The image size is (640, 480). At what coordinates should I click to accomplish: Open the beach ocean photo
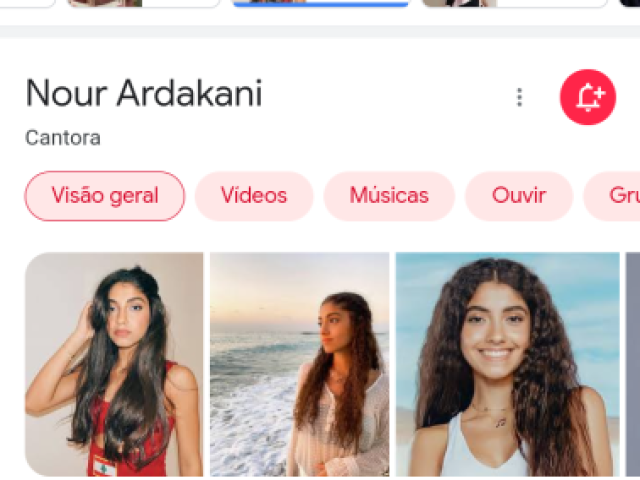299,364
